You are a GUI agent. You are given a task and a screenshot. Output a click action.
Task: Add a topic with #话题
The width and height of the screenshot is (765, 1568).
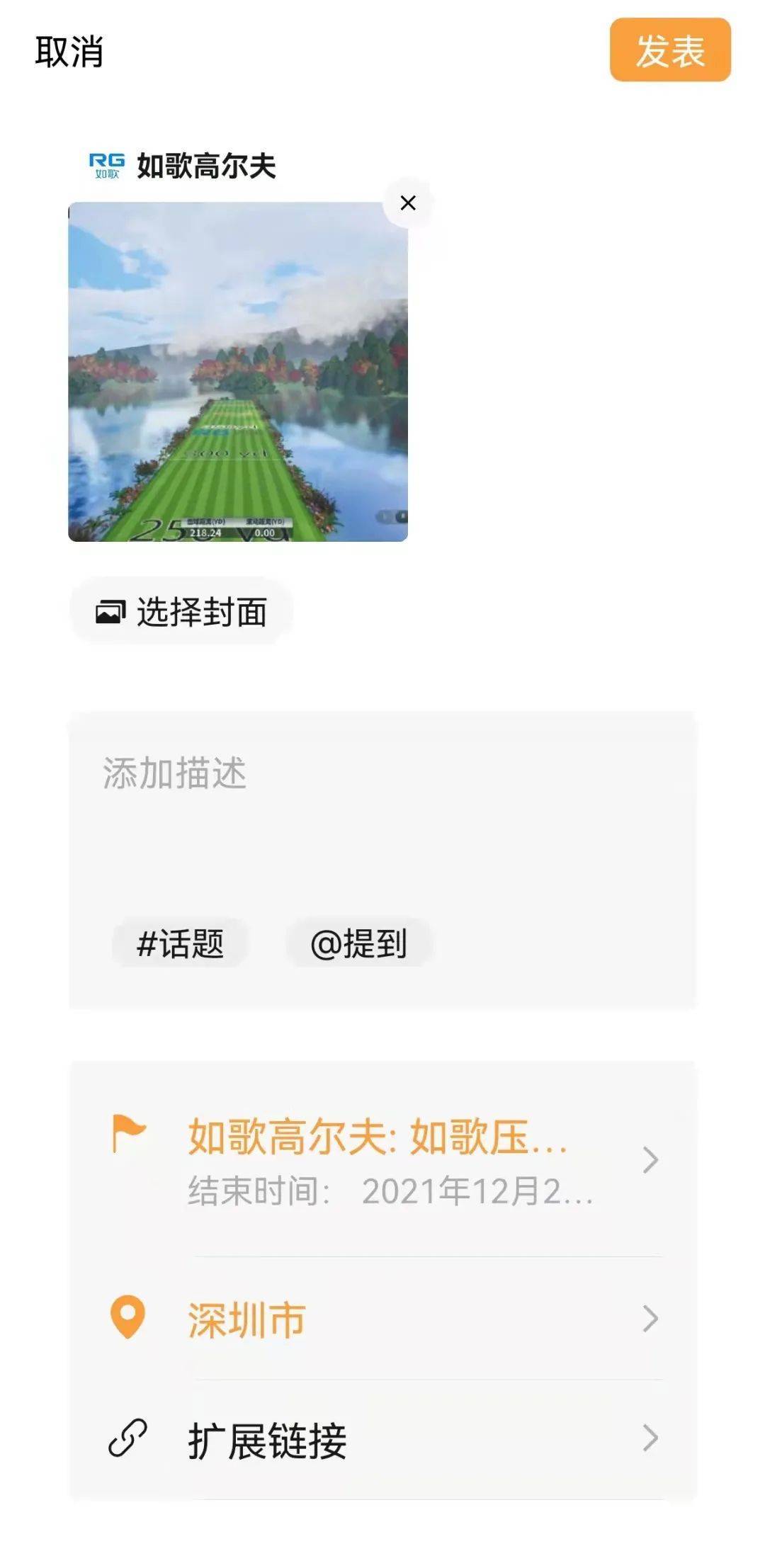[180, 944]
